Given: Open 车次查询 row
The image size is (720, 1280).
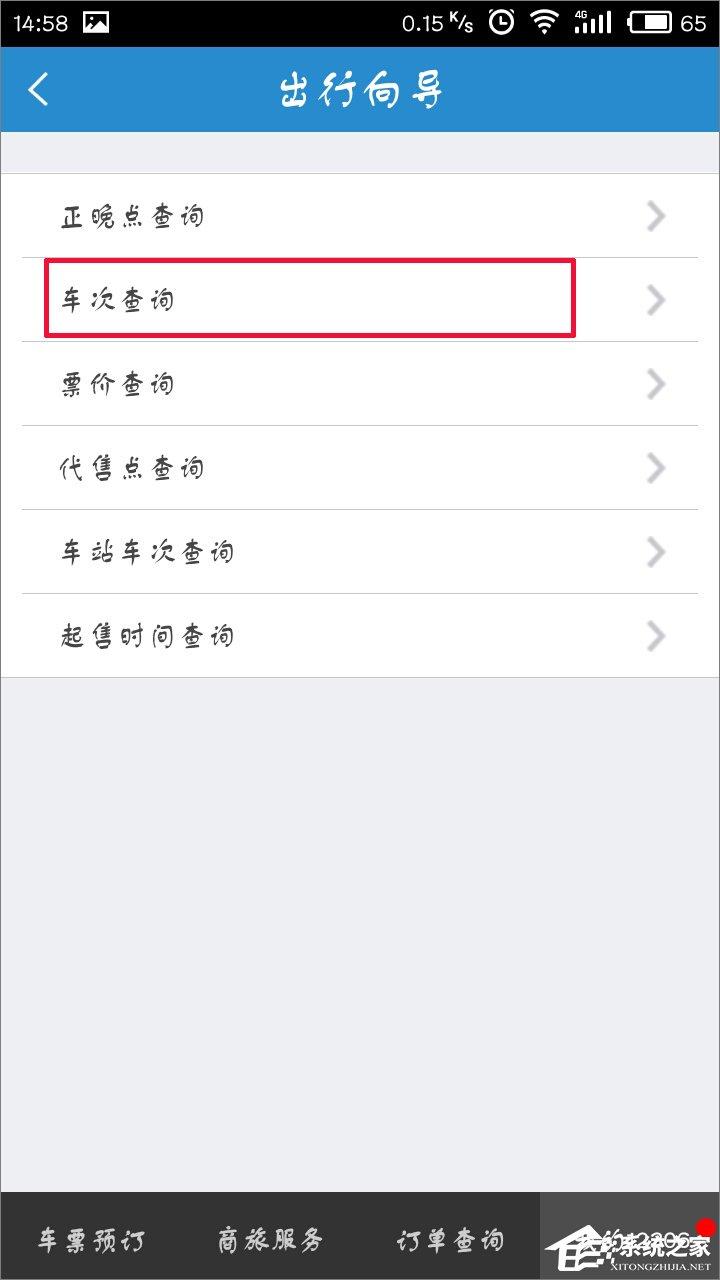Looking at the screenshot, I should click(360, 299).
